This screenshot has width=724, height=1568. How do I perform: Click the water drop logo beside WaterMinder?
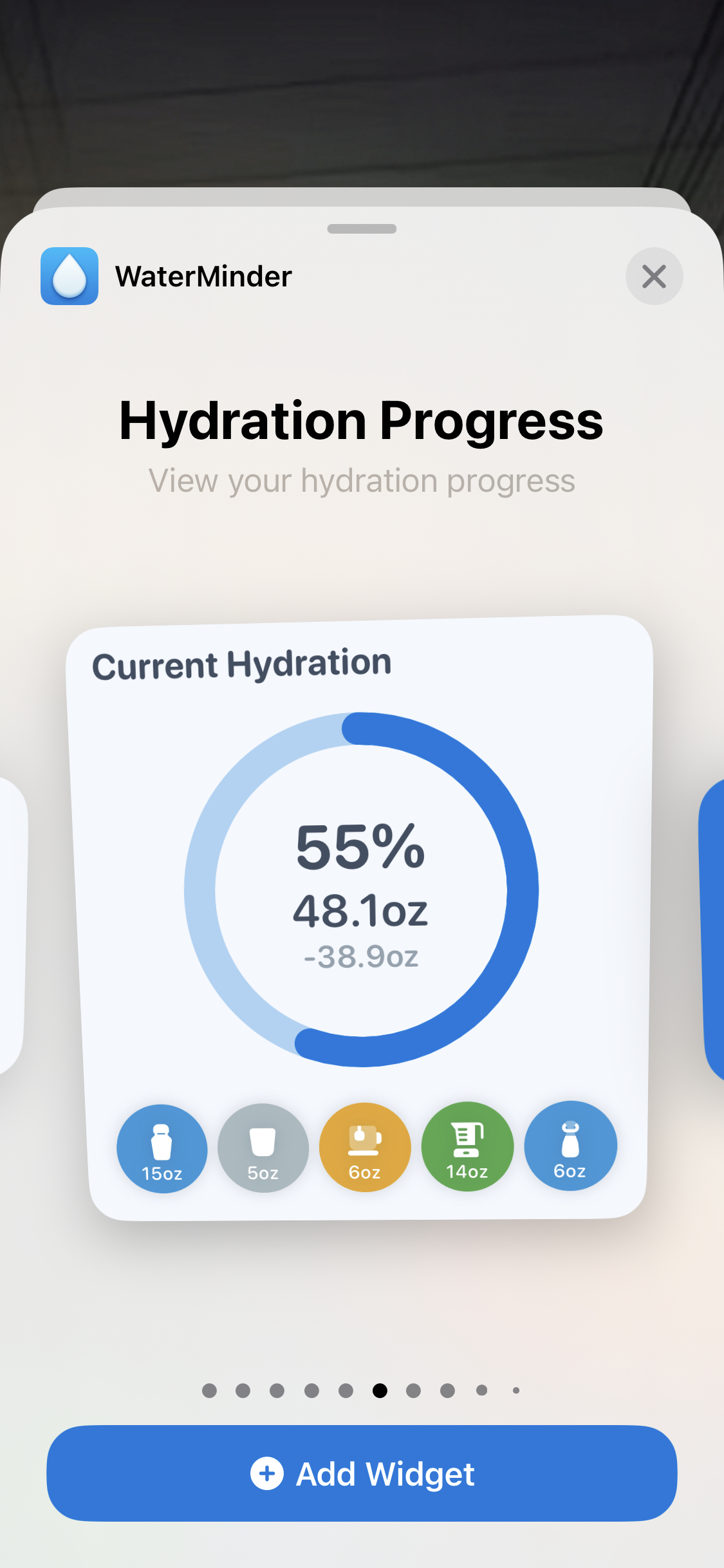pyautogui.click(x=70, y=276)
